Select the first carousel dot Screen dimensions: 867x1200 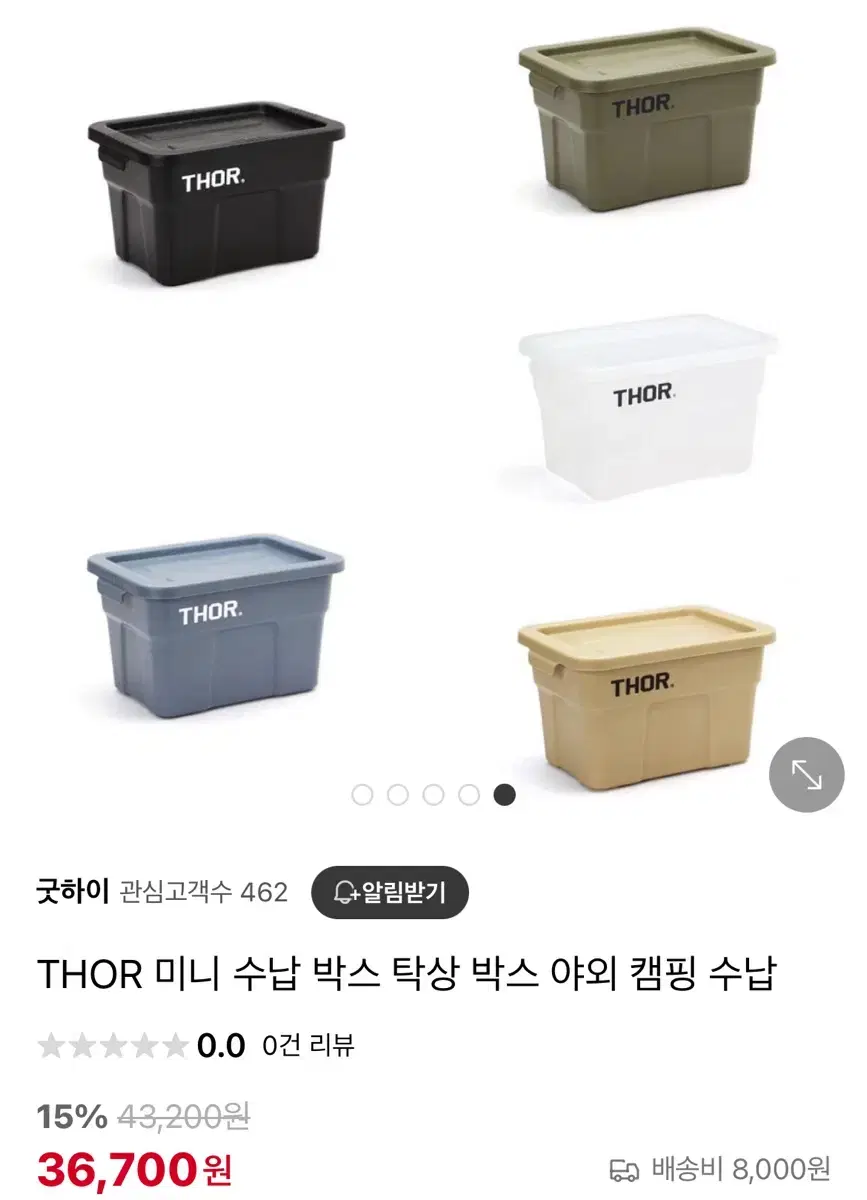point(363,794)
